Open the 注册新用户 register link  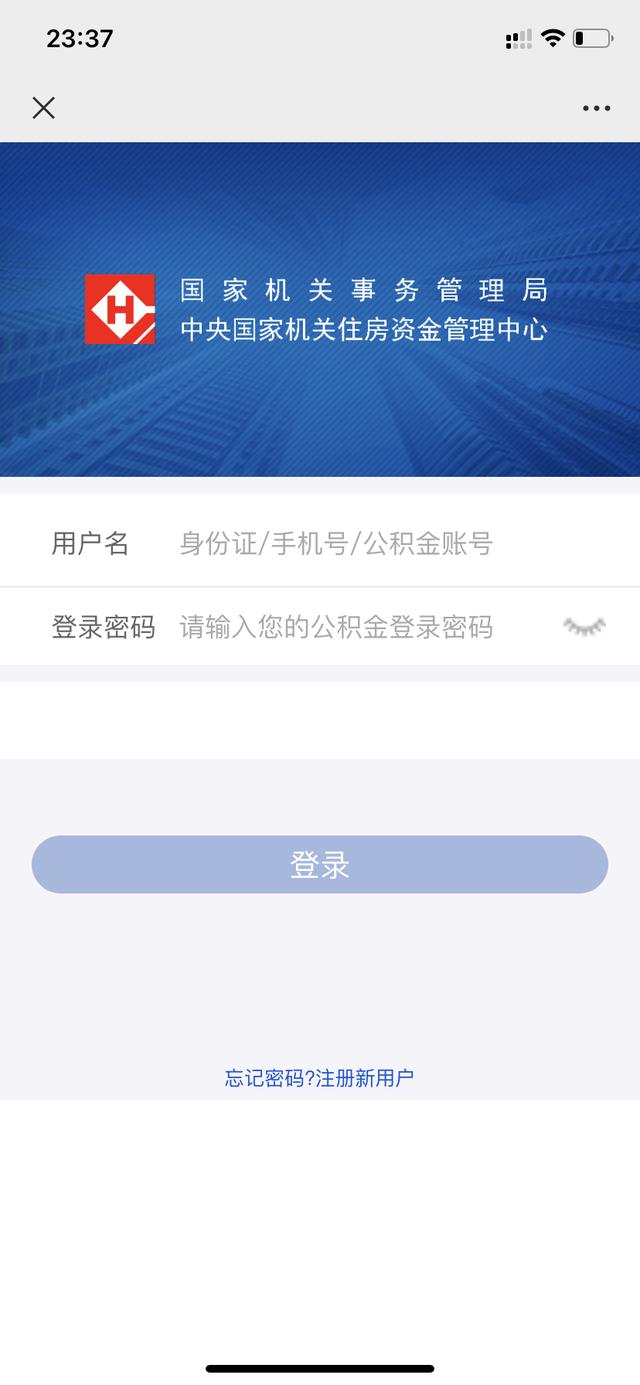[365, 1078]
